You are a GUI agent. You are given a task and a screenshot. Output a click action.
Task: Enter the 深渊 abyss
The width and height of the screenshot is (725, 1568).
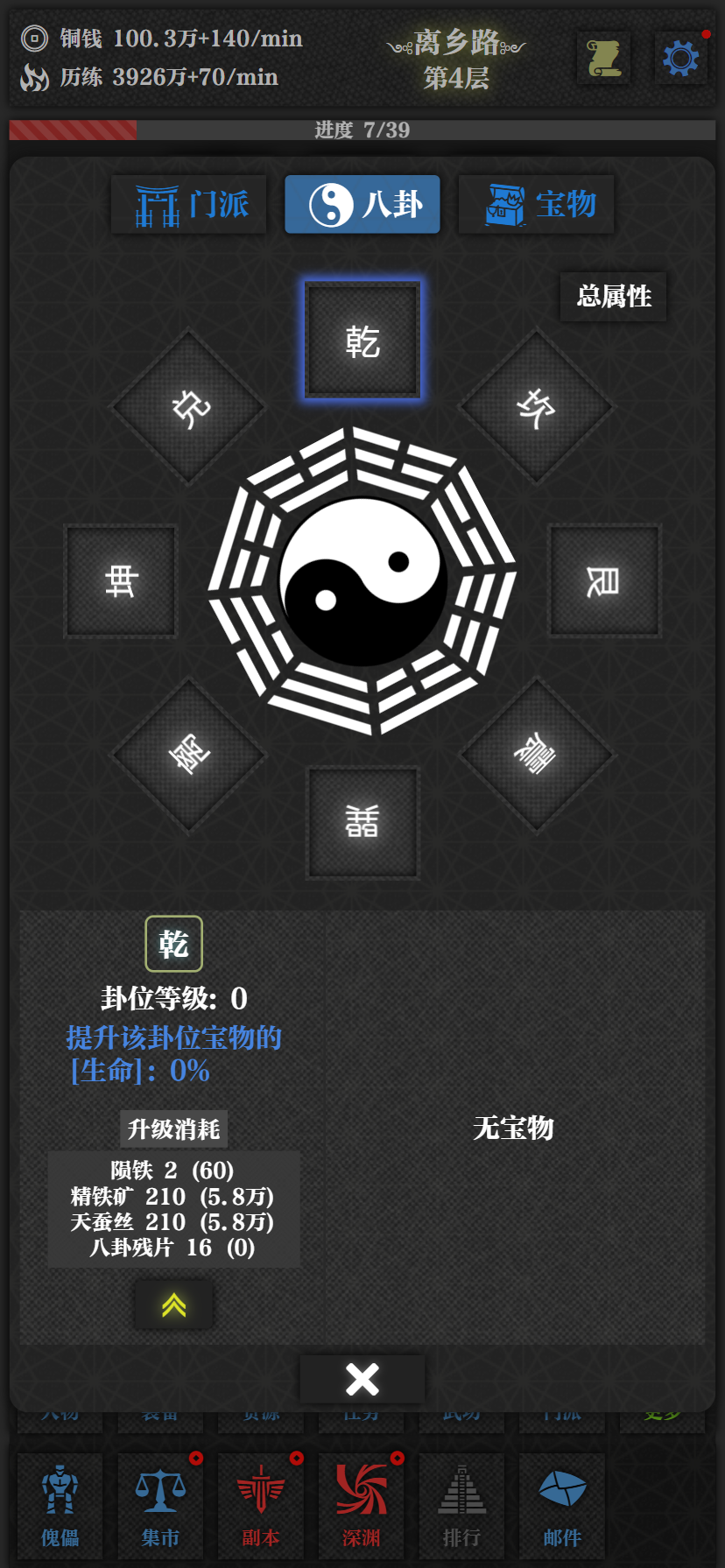pos(361,1500)
